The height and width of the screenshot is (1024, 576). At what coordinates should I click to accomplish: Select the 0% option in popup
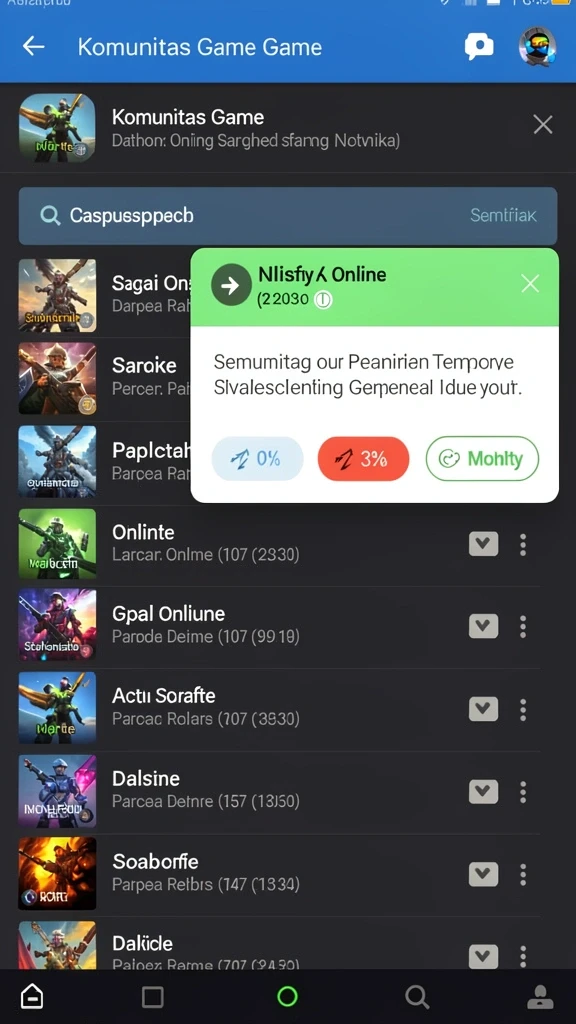[x=257, y=458]
